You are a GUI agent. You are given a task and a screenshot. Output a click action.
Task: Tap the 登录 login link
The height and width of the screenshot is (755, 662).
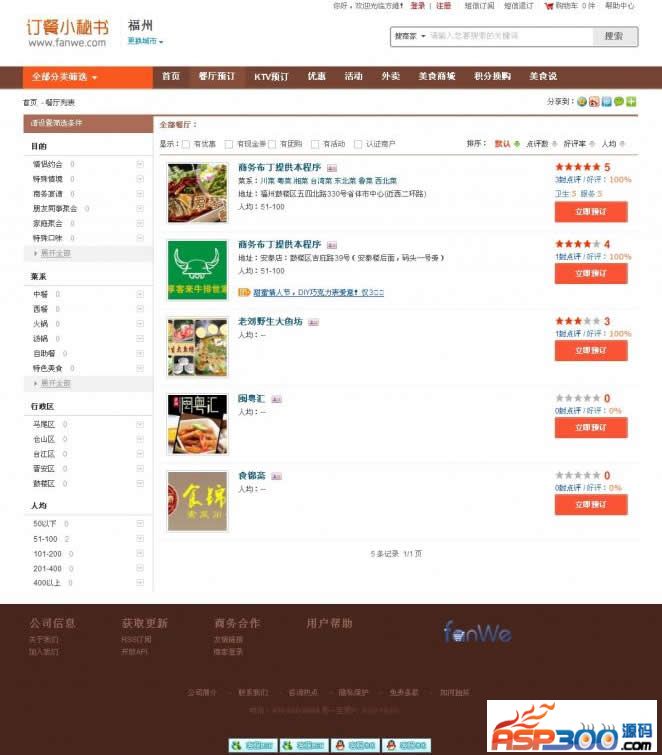coord(417,6)
